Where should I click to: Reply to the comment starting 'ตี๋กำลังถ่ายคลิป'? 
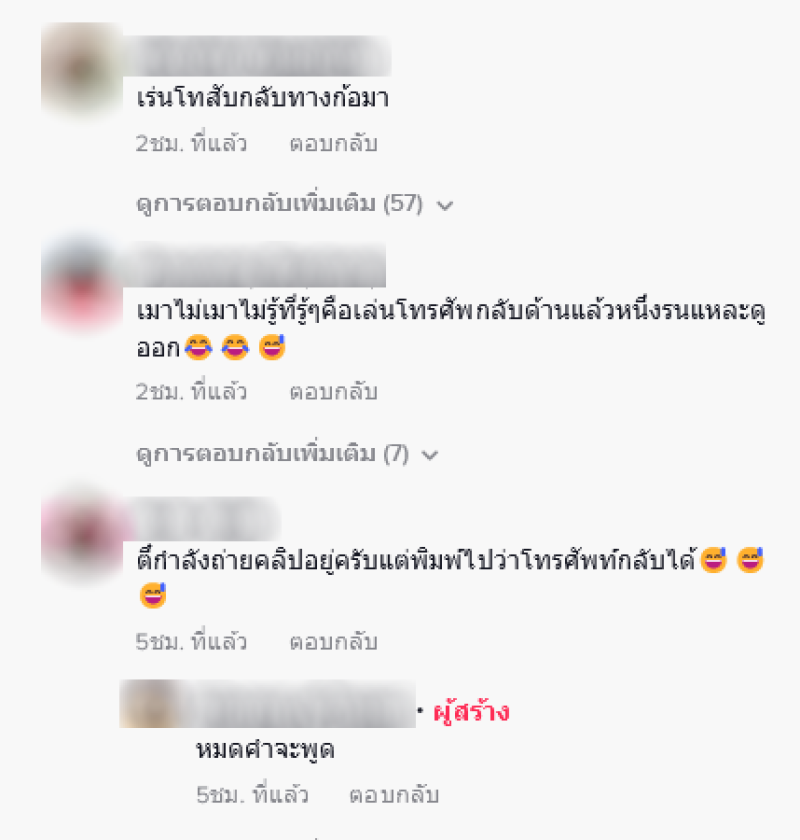pos(333,641)
